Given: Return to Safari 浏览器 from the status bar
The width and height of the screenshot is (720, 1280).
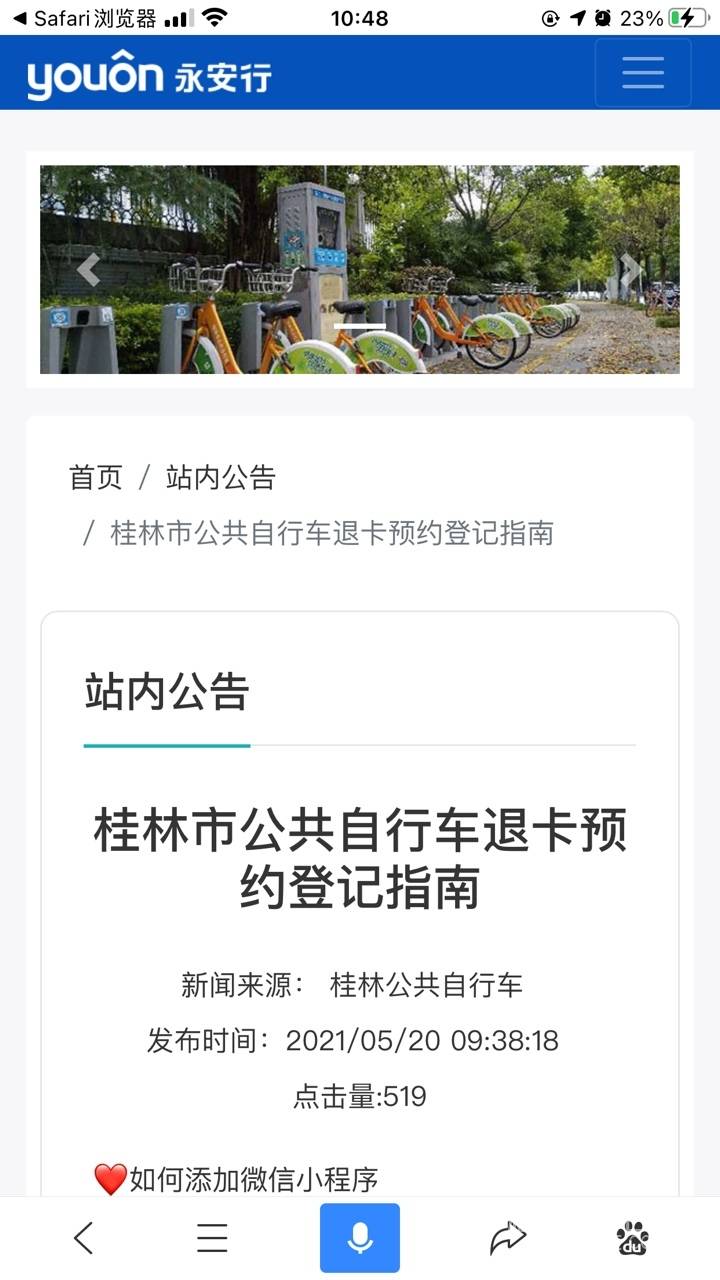Looking at the screenshot, I should (85, 18).
